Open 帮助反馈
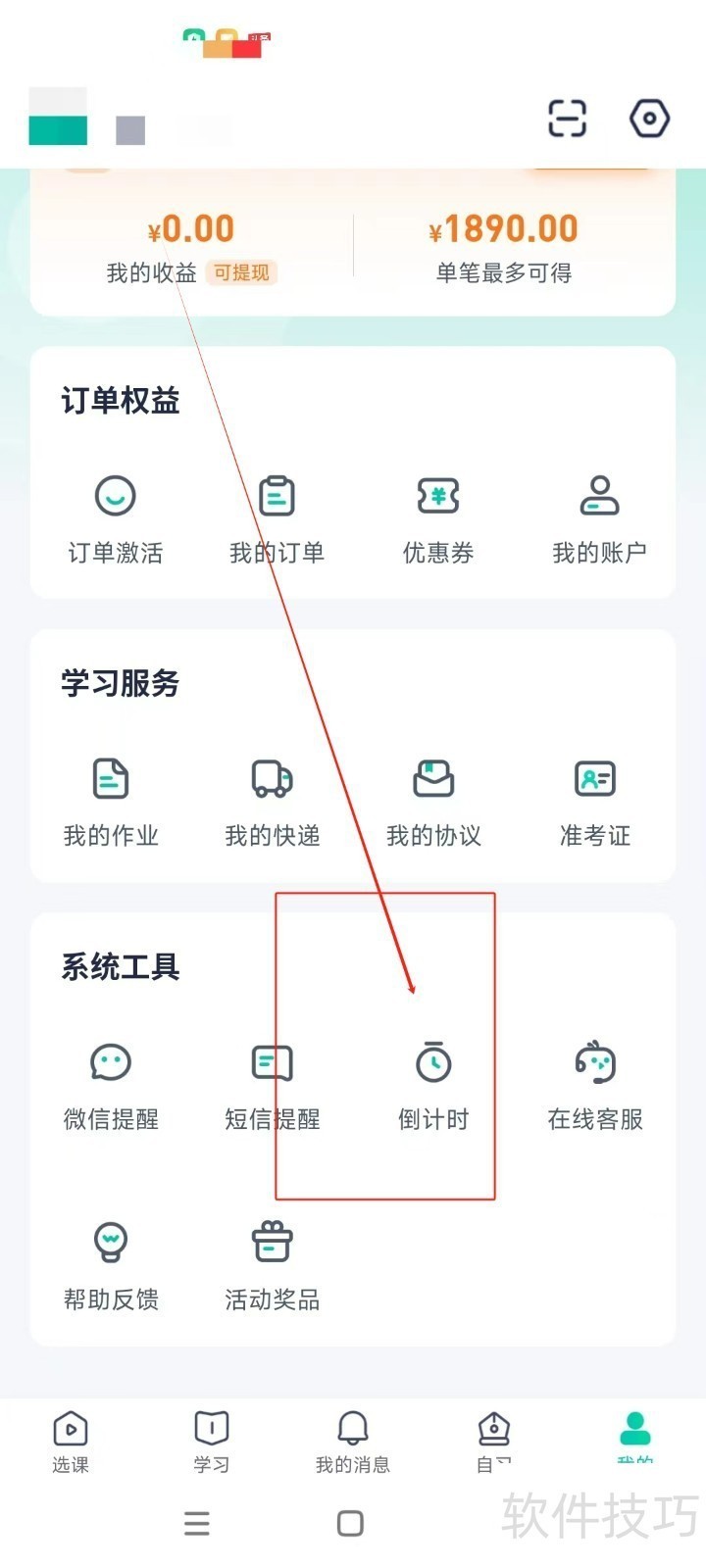 tap(111, 1264)
